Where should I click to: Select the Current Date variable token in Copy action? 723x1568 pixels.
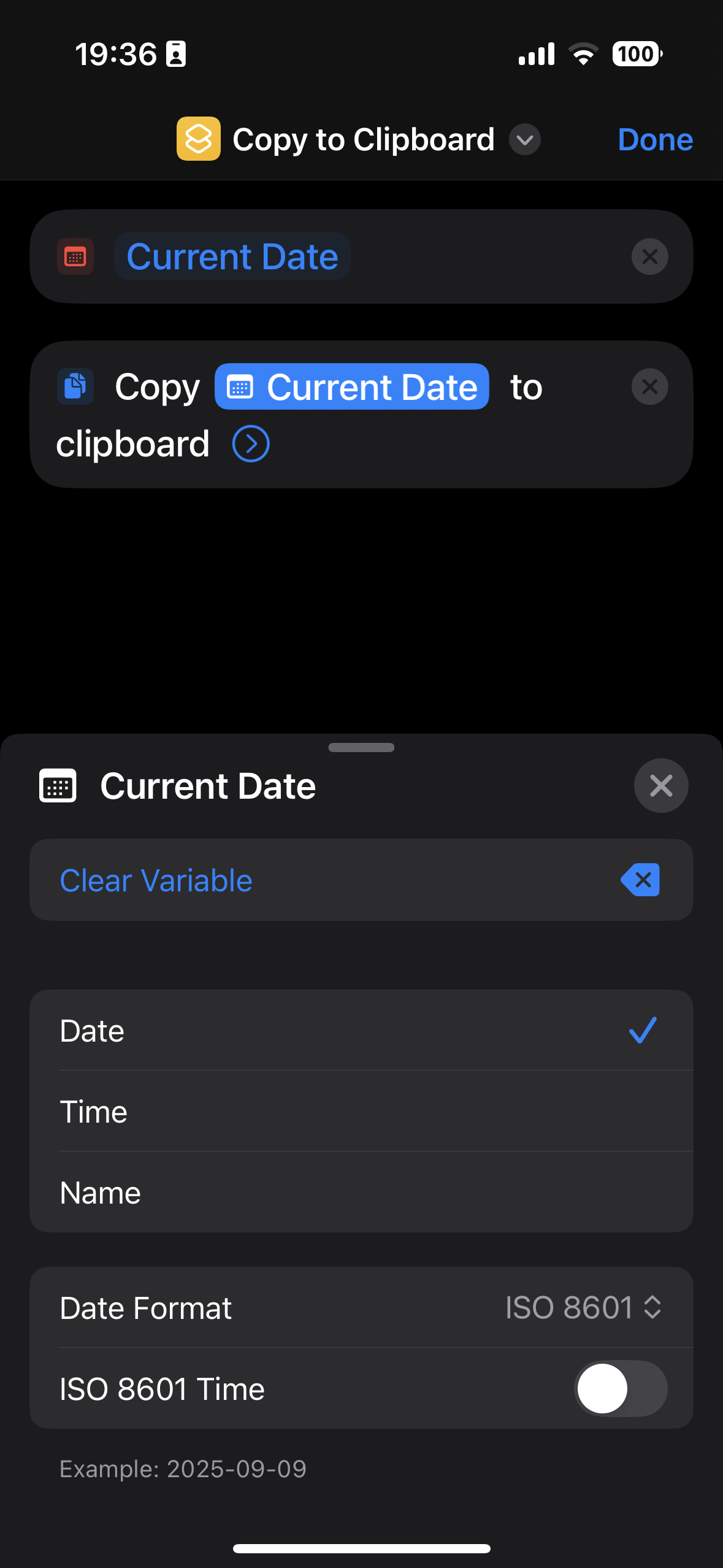point(352,387)
